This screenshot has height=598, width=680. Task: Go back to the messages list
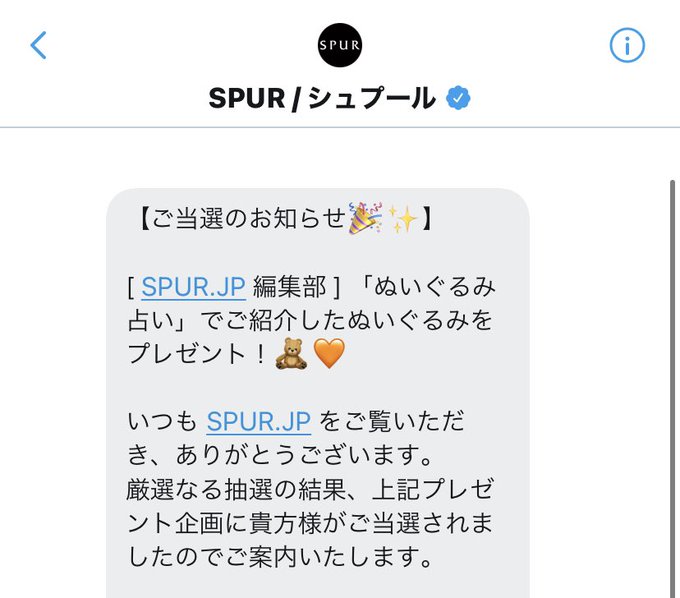pos(39,45)
